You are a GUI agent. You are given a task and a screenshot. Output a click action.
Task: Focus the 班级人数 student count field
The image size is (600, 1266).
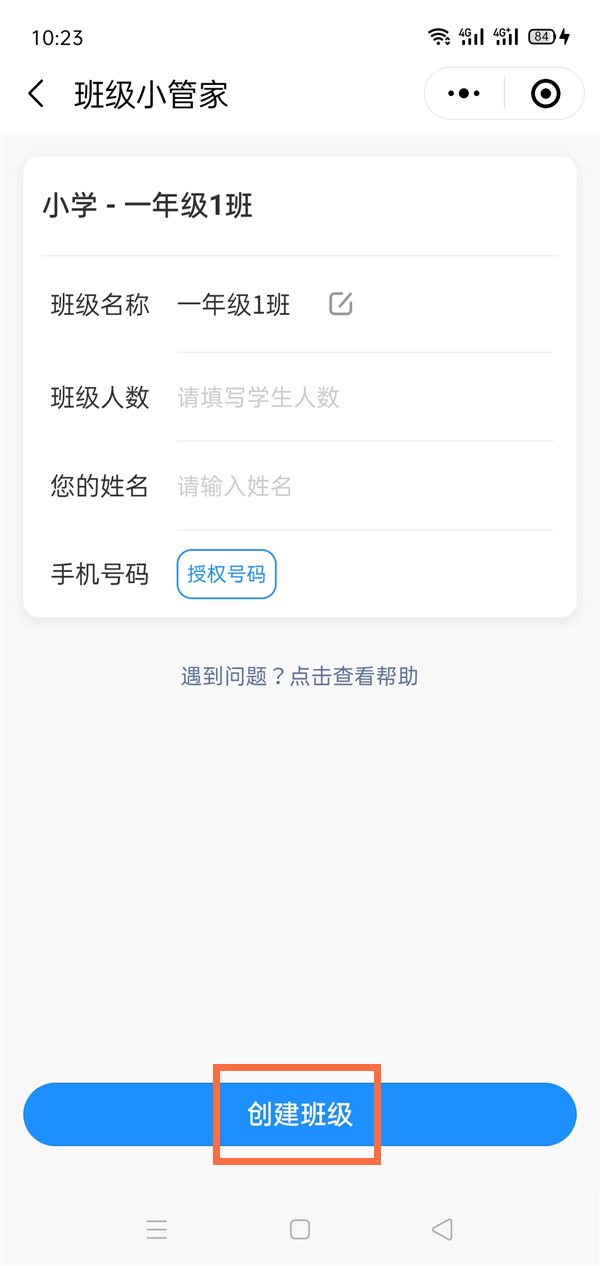pyautogui.click(x=364, y=398)
